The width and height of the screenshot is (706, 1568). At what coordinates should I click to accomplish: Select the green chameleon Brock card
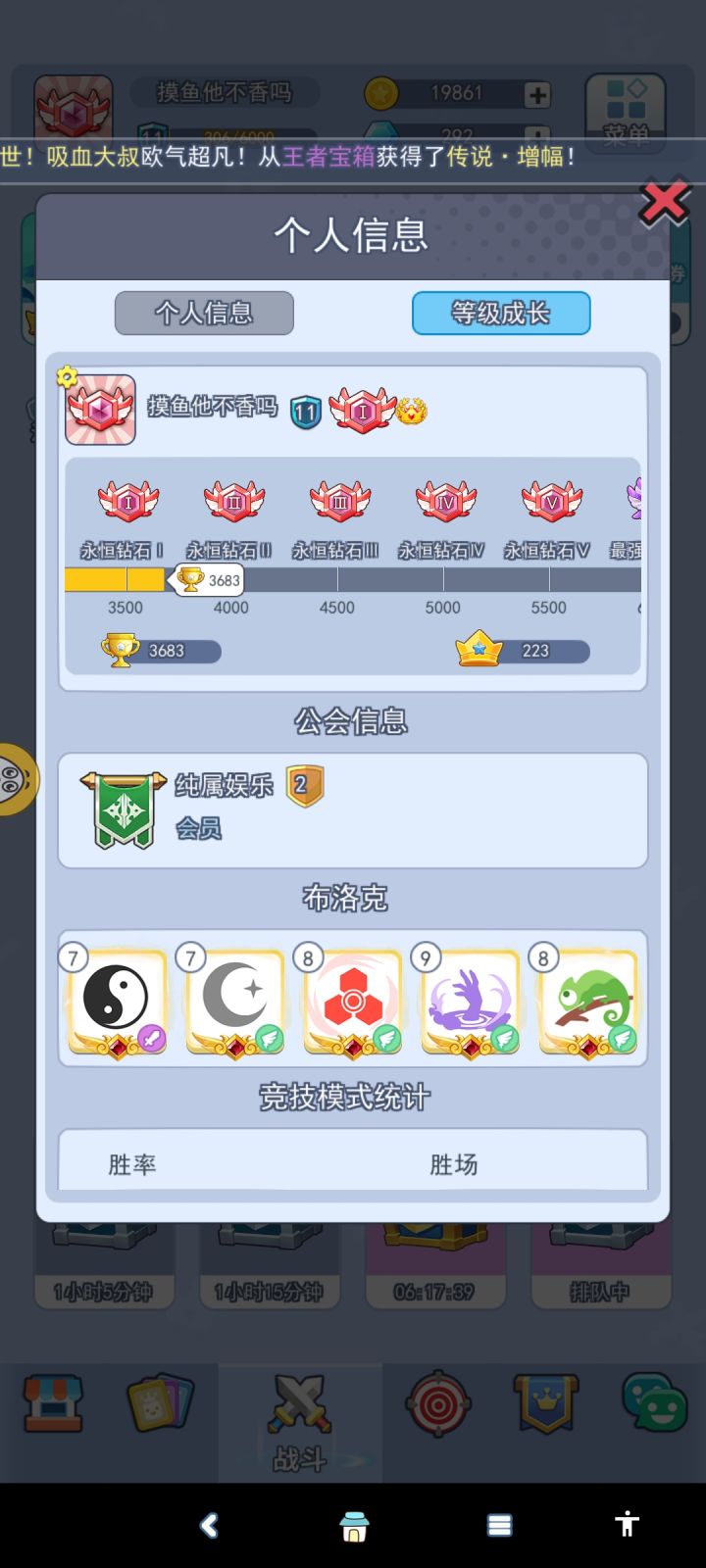(588, 998)
